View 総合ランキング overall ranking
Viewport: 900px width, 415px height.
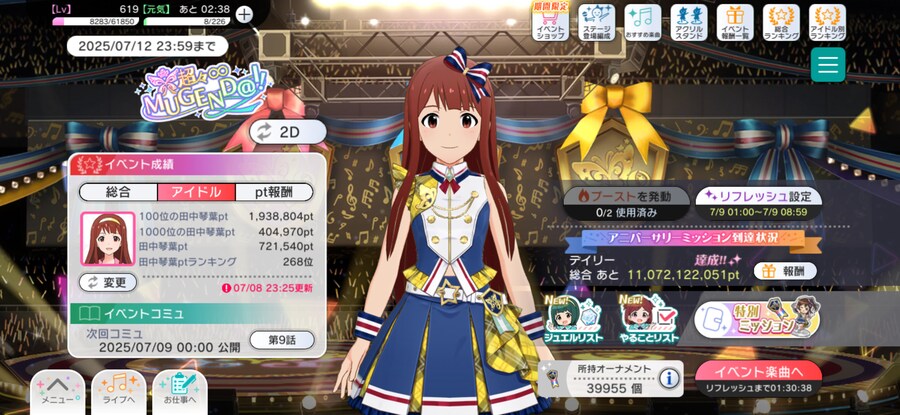coord(781,20)
